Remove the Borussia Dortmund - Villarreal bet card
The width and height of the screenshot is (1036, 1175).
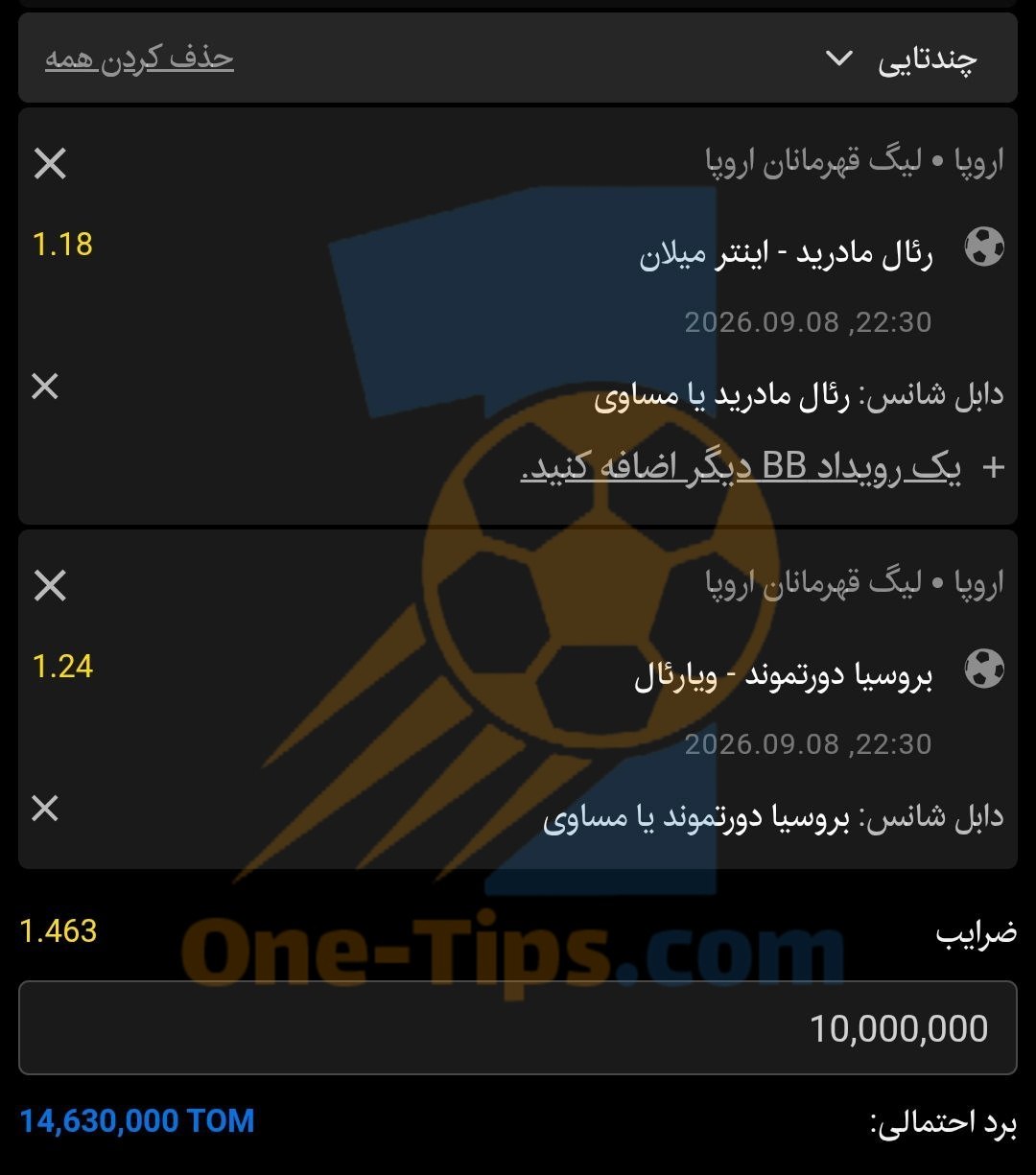tap(50, 585)
